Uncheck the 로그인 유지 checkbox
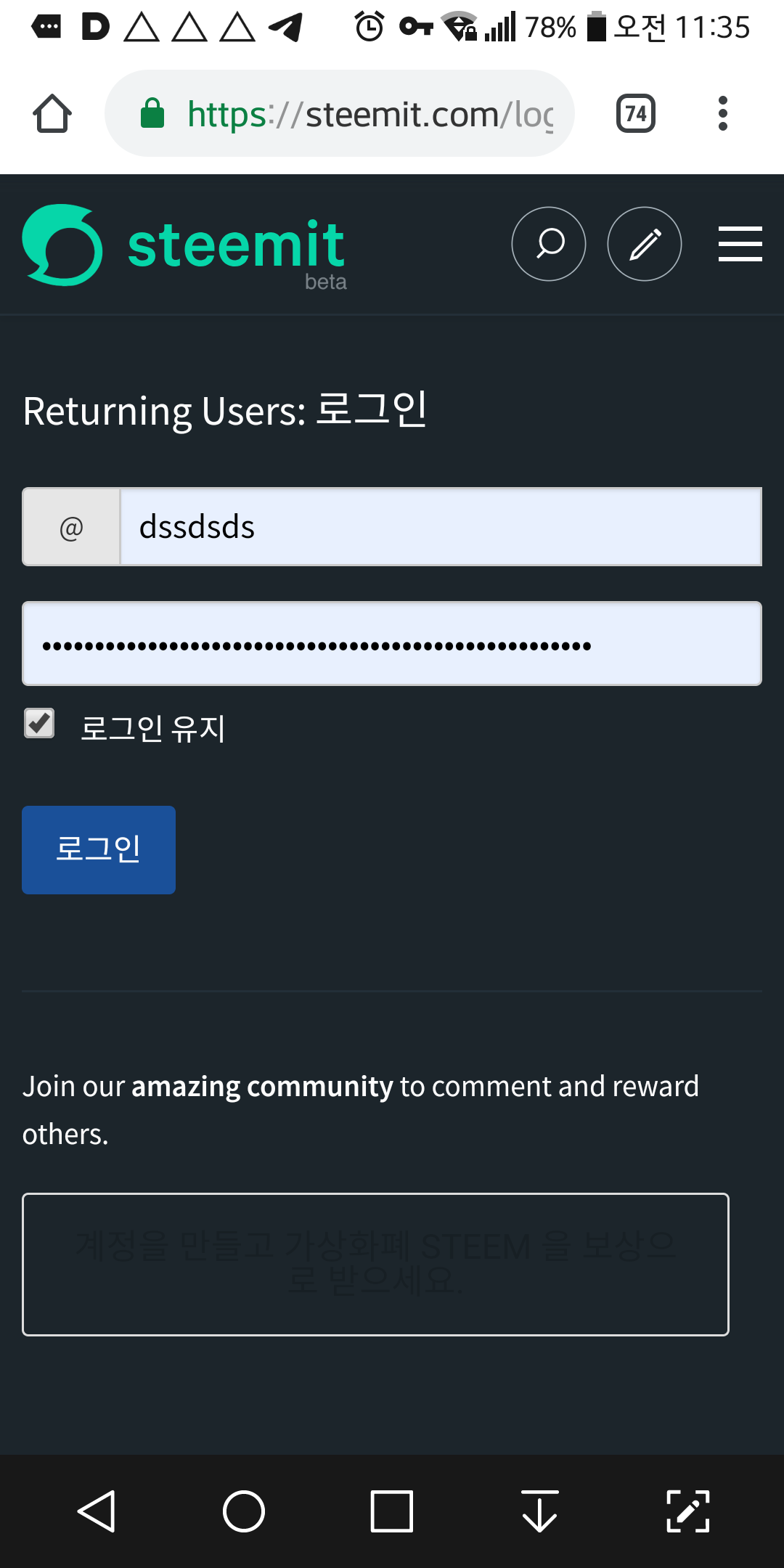Screen dimensions: 784x1568 (x=39, y=724)
